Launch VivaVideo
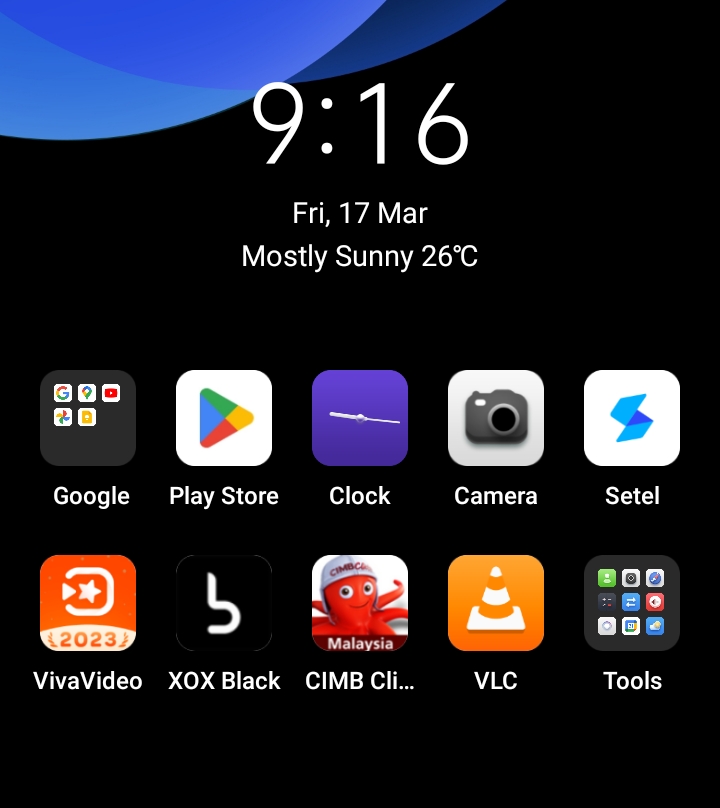 click(x=88, y=603)
